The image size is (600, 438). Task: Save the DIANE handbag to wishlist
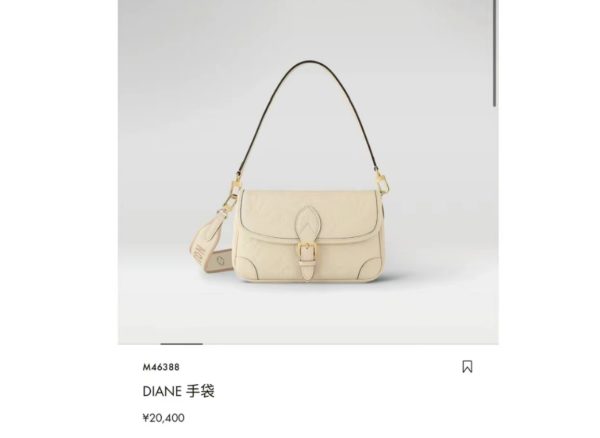[467, 367]
